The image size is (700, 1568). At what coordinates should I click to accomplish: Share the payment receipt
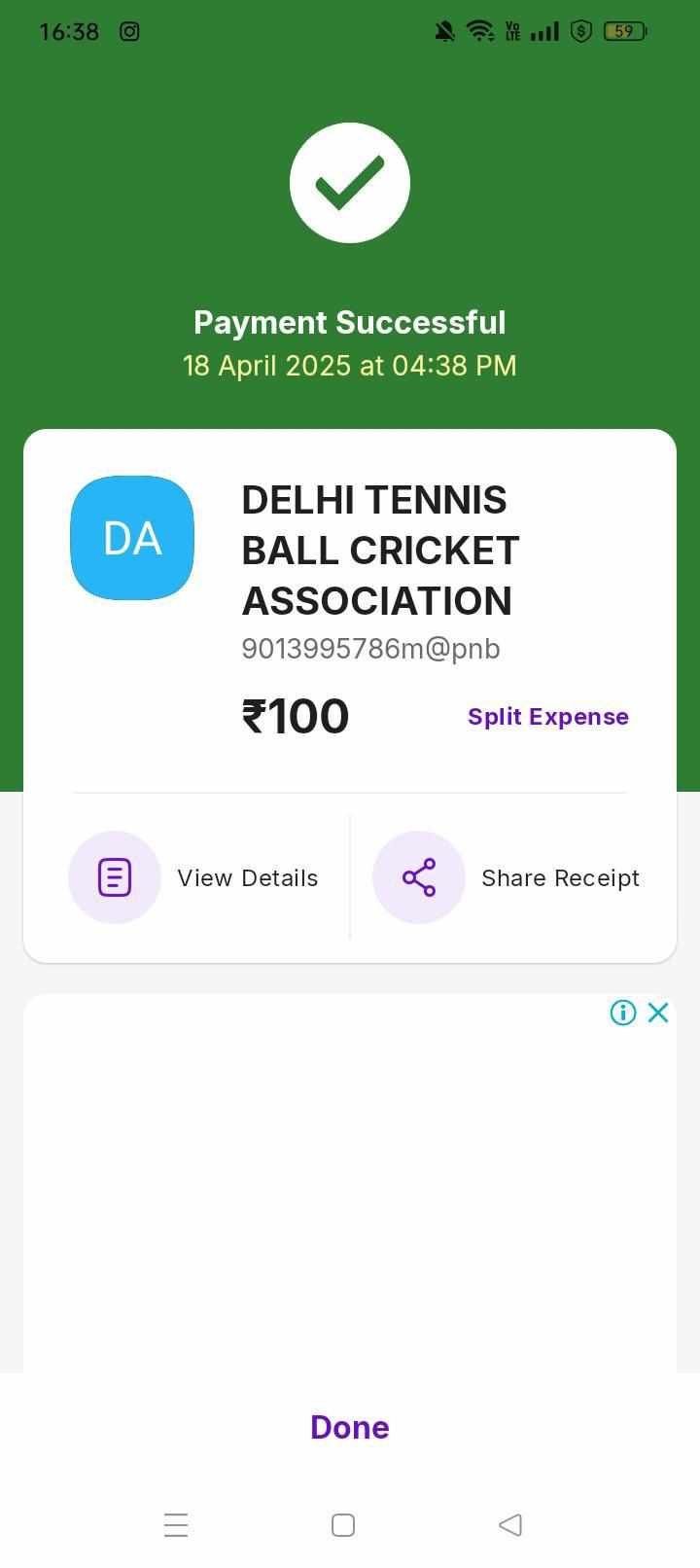pos(507,877)
